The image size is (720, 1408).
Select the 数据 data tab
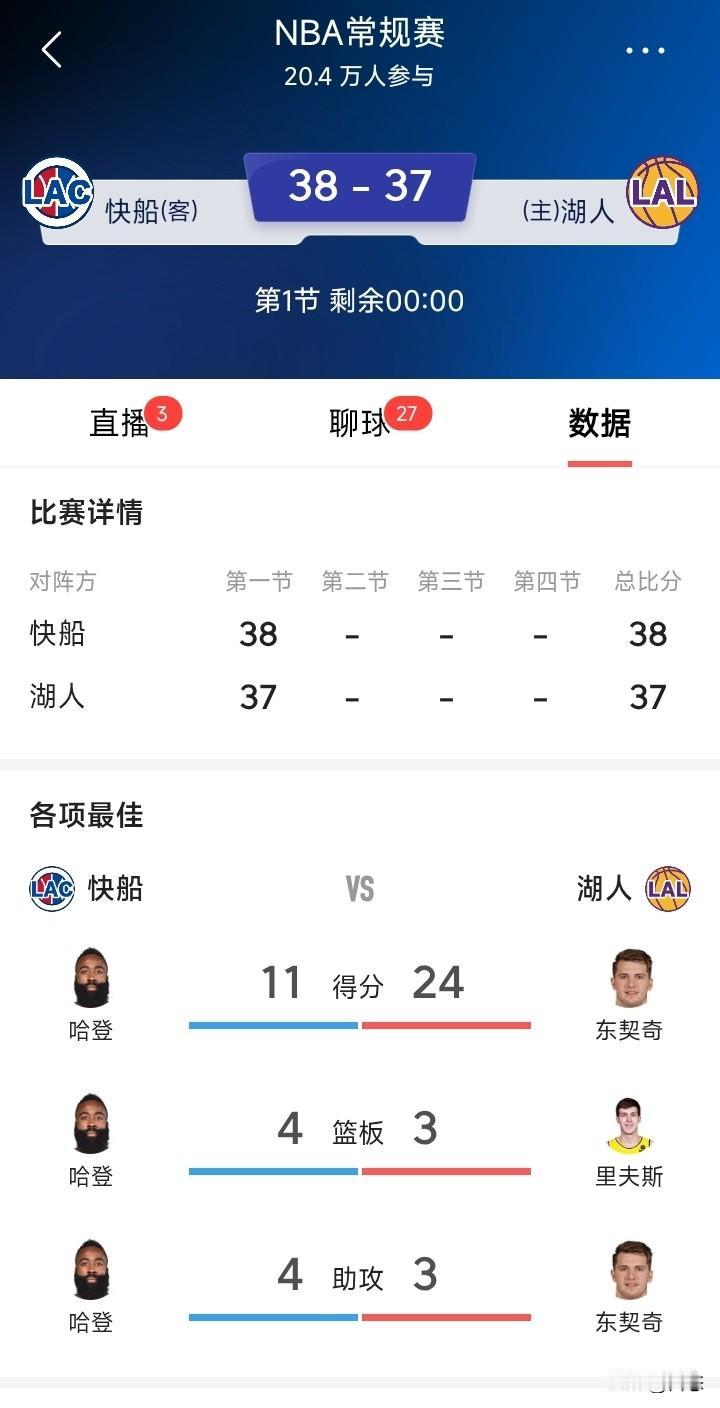coord(600,424)
